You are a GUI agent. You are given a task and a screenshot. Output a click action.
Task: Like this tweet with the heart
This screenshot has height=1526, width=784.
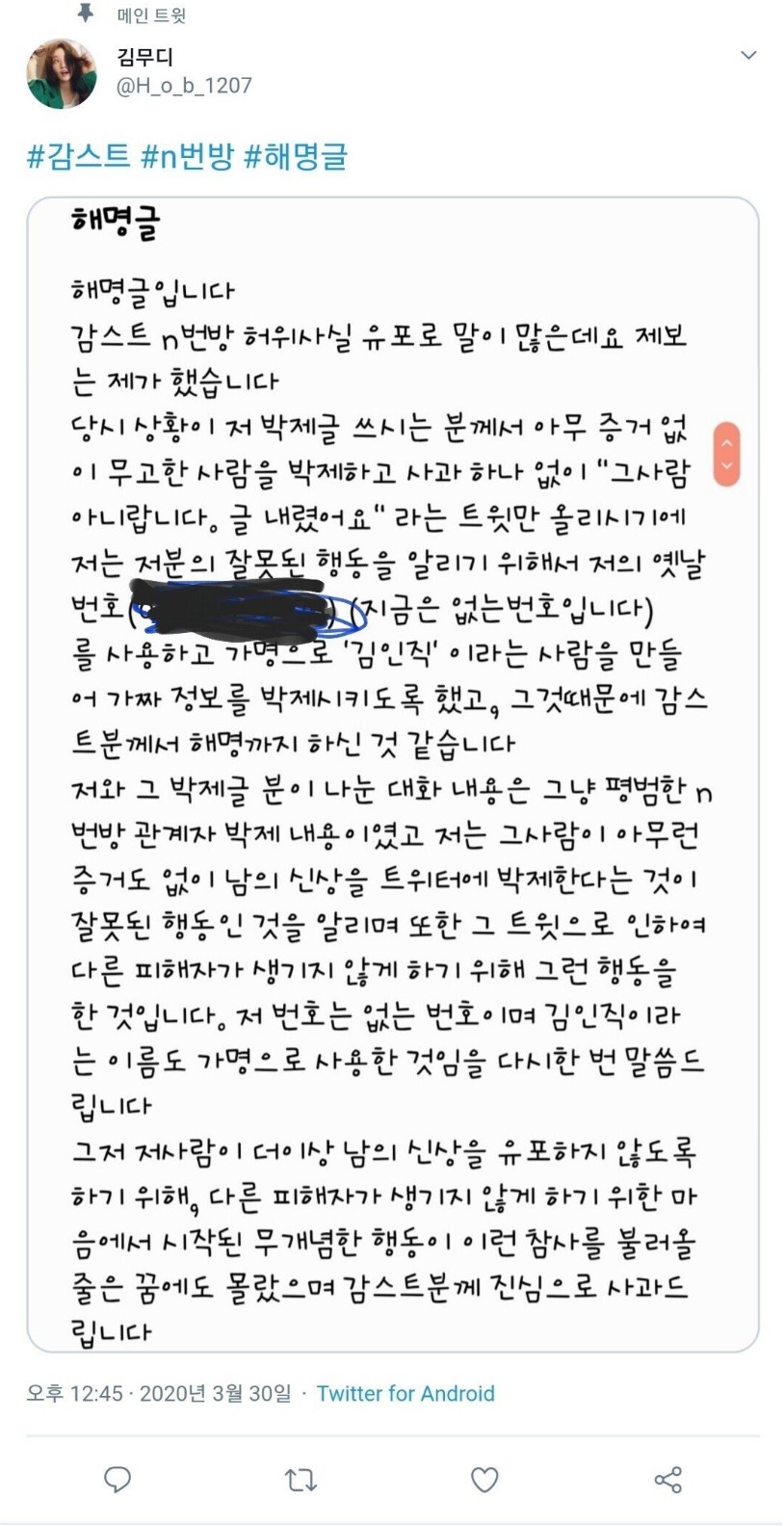pyautogui.click(x=484, y=1479)
